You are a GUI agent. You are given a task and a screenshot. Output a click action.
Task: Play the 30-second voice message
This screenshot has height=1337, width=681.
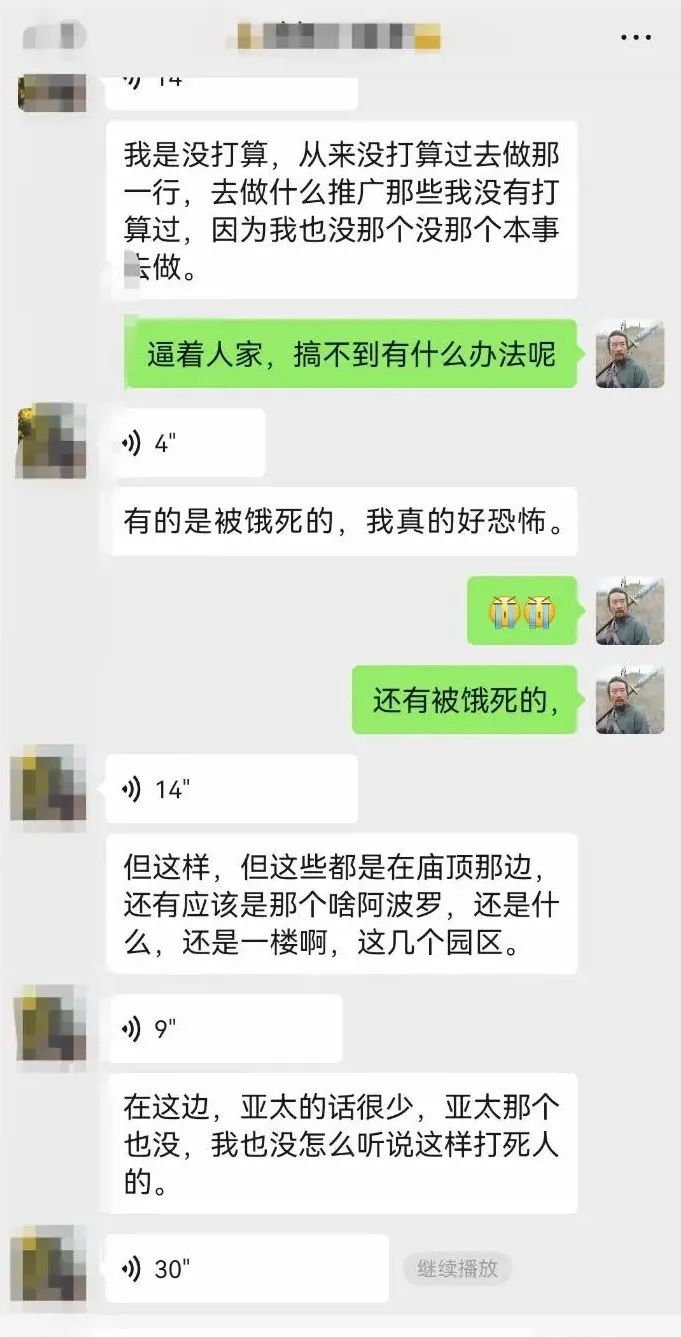pyautogui.click(x=246, y=1268)
